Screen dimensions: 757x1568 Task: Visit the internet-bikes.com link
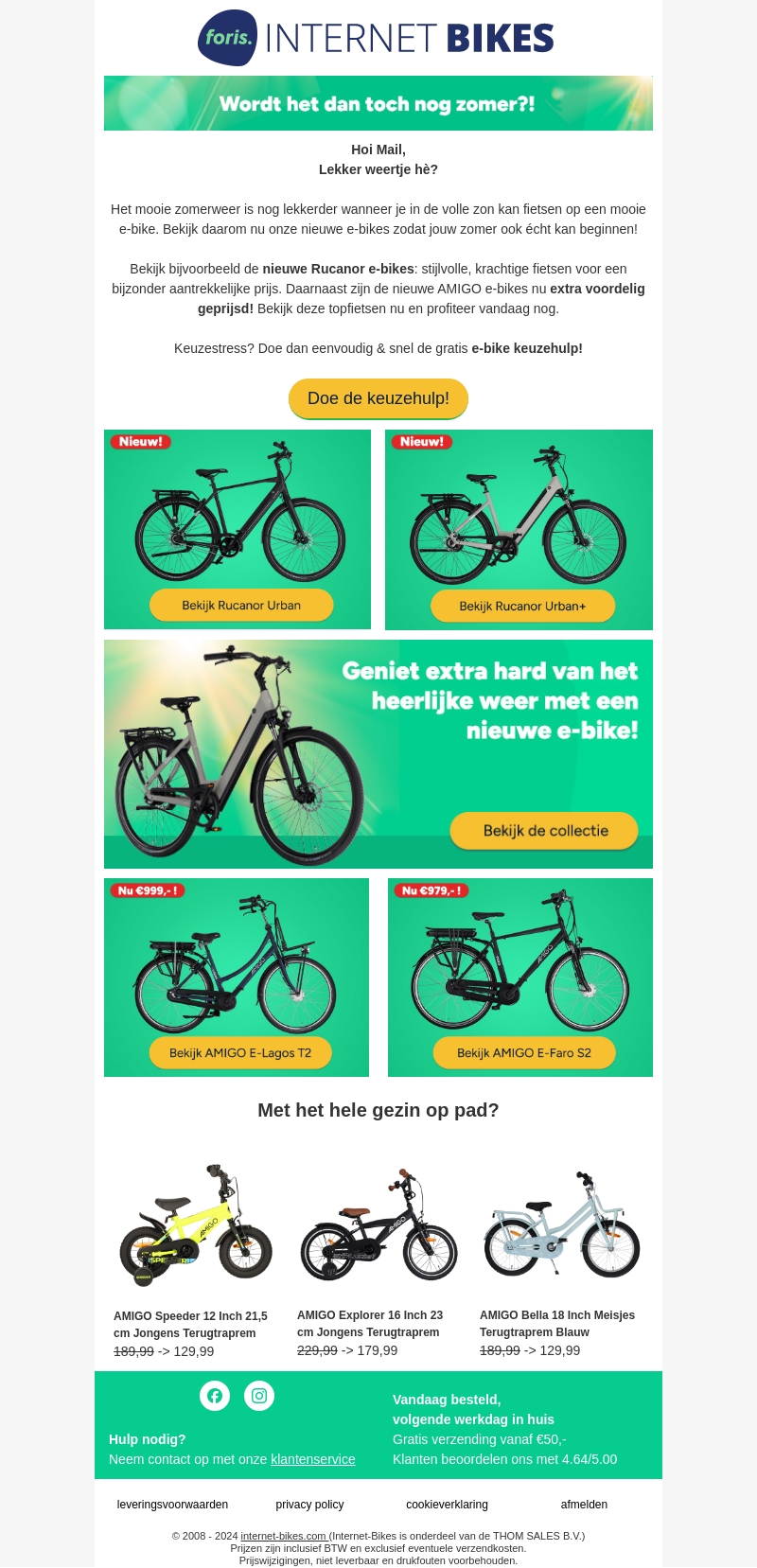click(x=283, y=1536)
